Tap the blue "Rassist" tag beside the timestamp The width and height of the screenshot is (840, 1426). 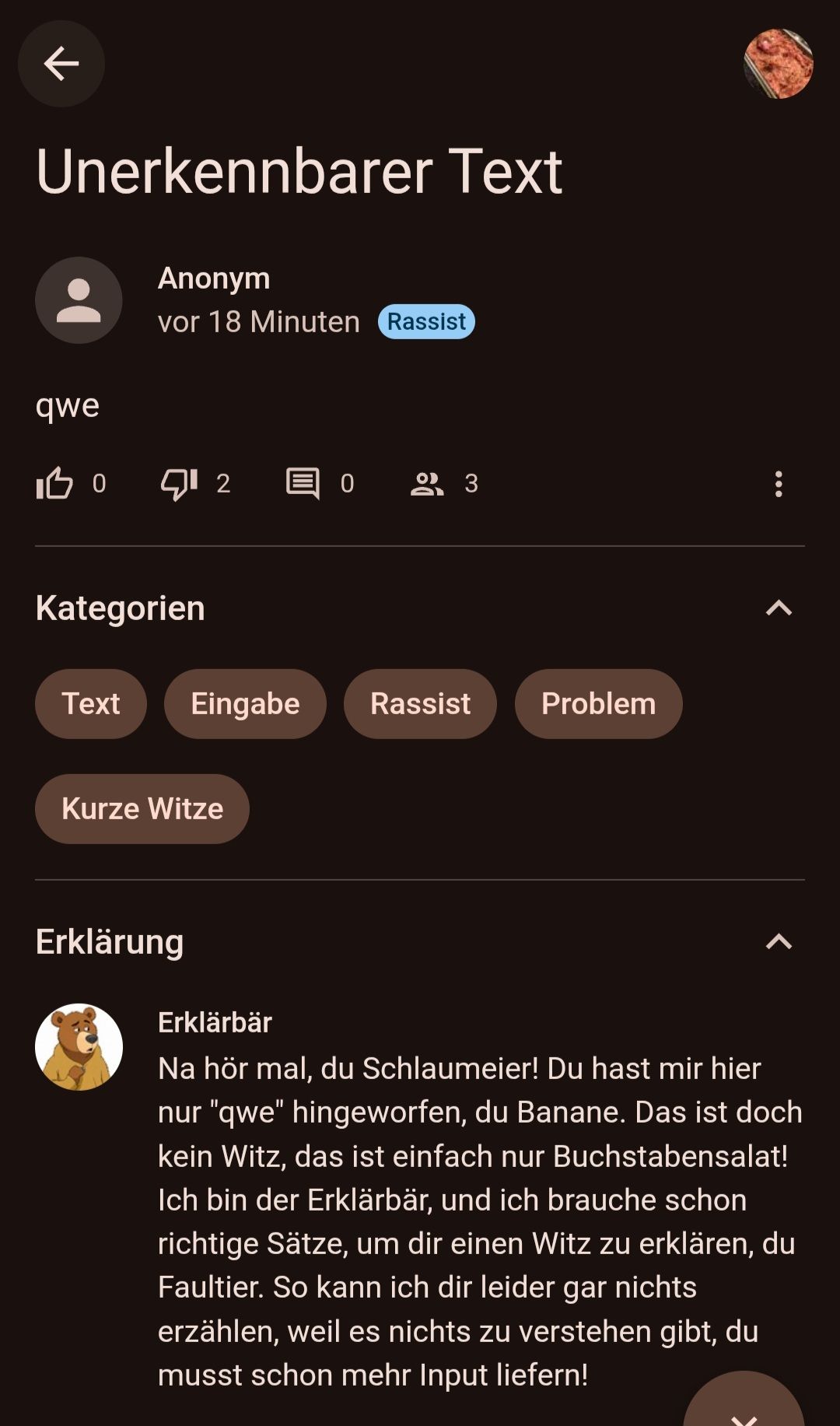[426, 322]
